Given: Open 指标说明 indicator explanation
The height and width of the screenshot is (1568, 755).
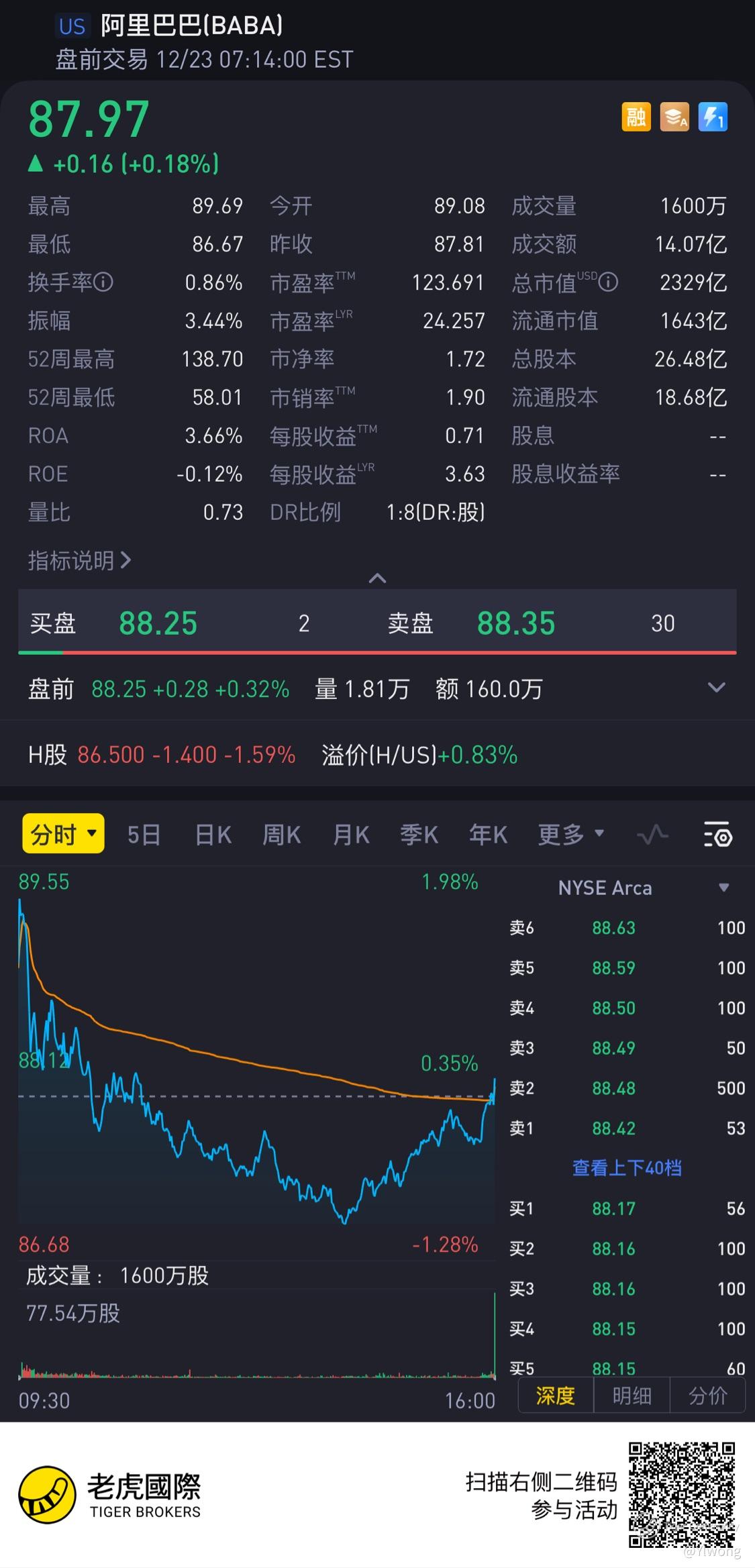Looking at the screenshot, I should pyautogui.click(x=79, y=560).
